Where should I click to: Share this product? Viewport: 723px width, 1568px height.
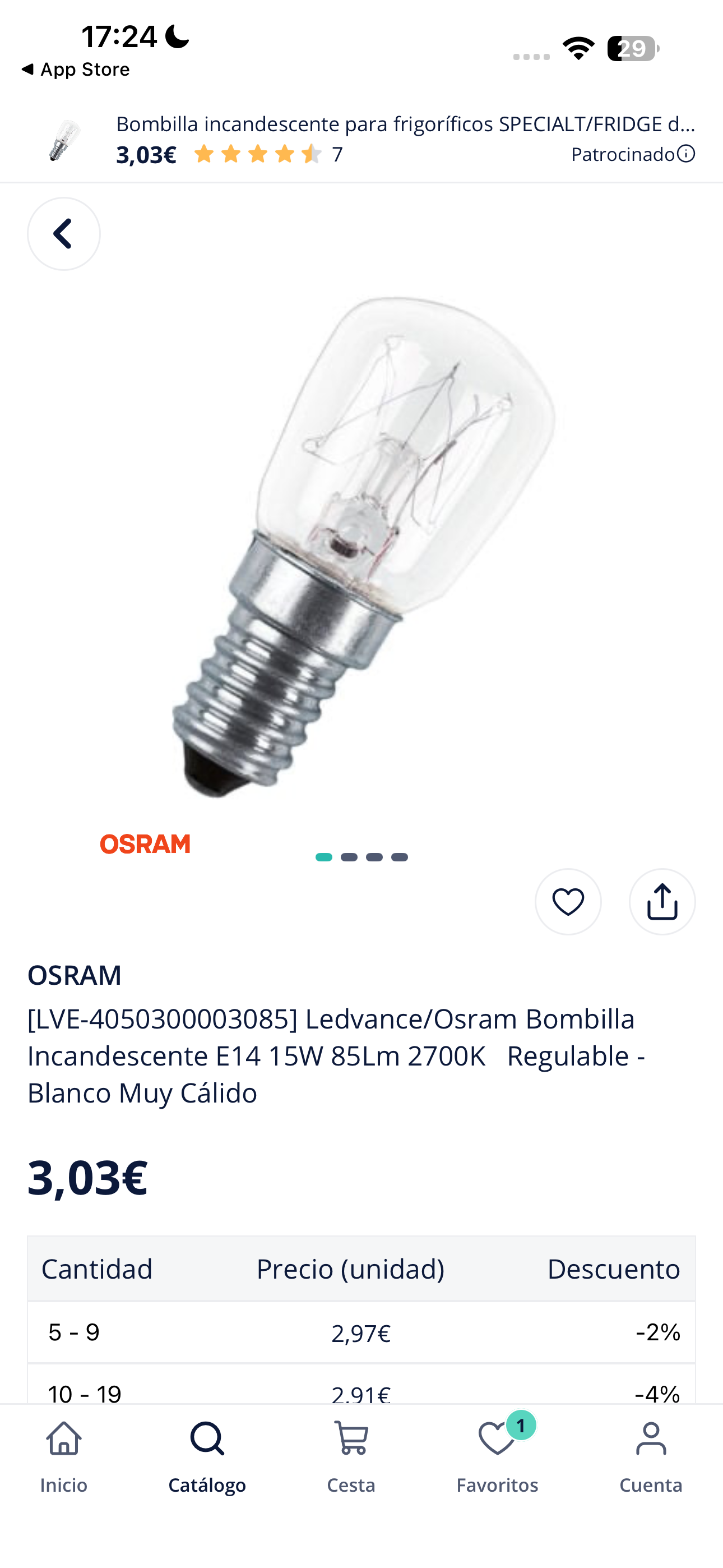[661, 901]
